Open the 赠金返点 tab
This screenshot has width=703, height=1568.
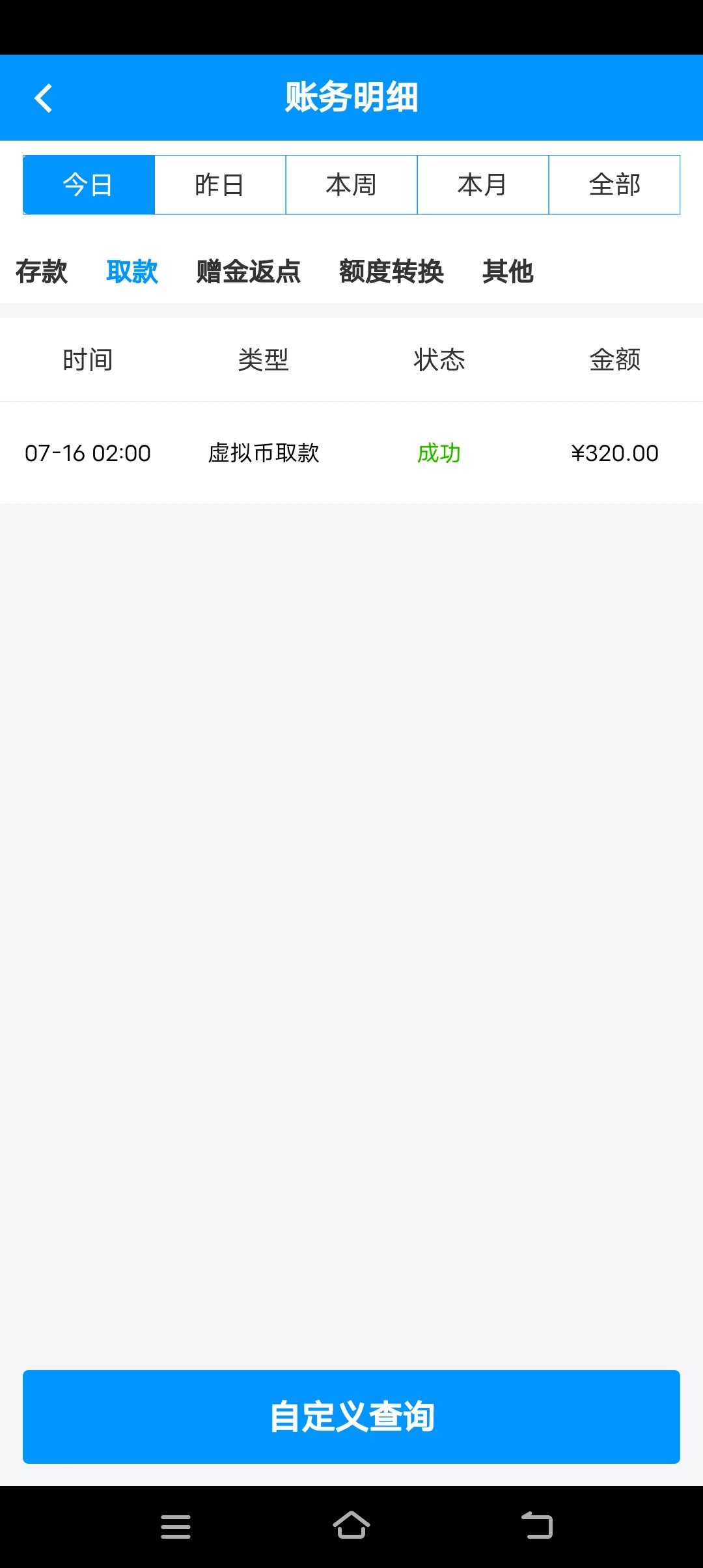tap(249, 272)
